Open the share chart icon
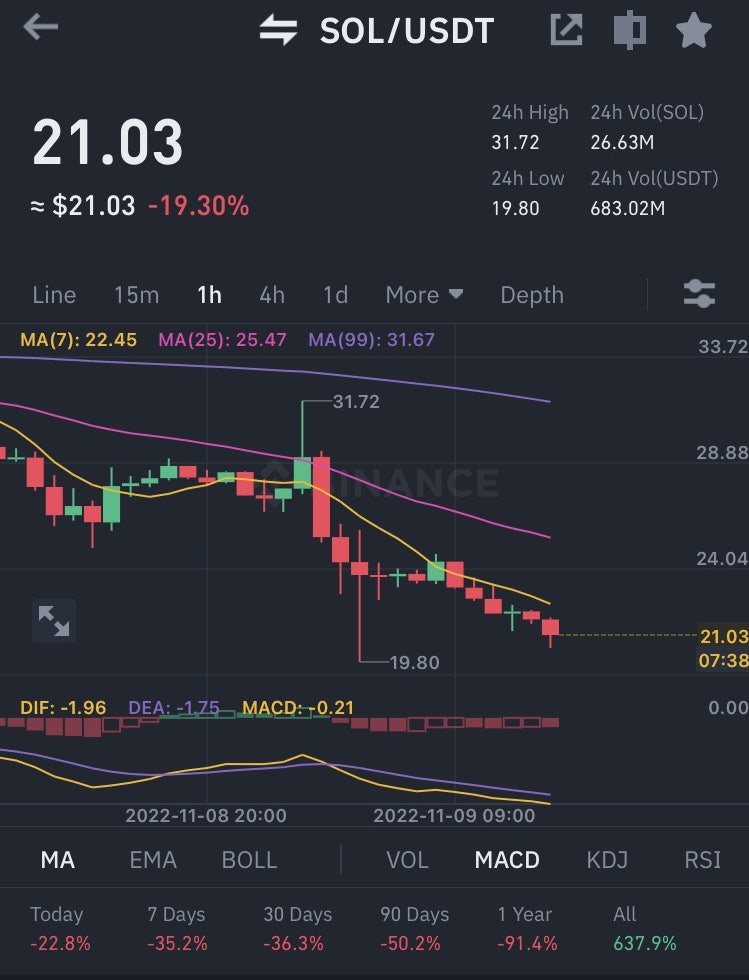 pos(566,30)
